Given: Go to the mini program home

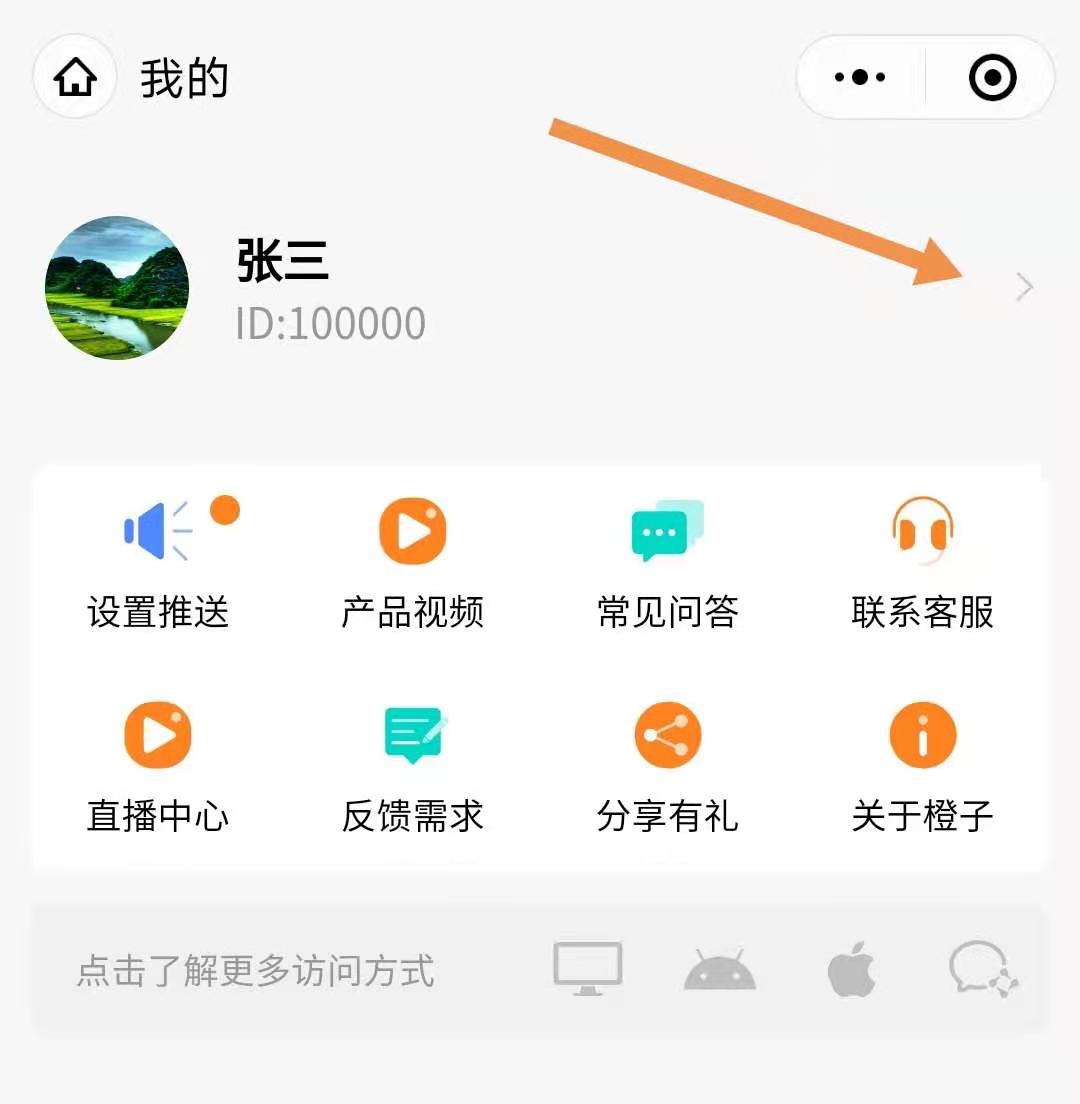Looking at the screenshot, I should click(x=76, y=79).
